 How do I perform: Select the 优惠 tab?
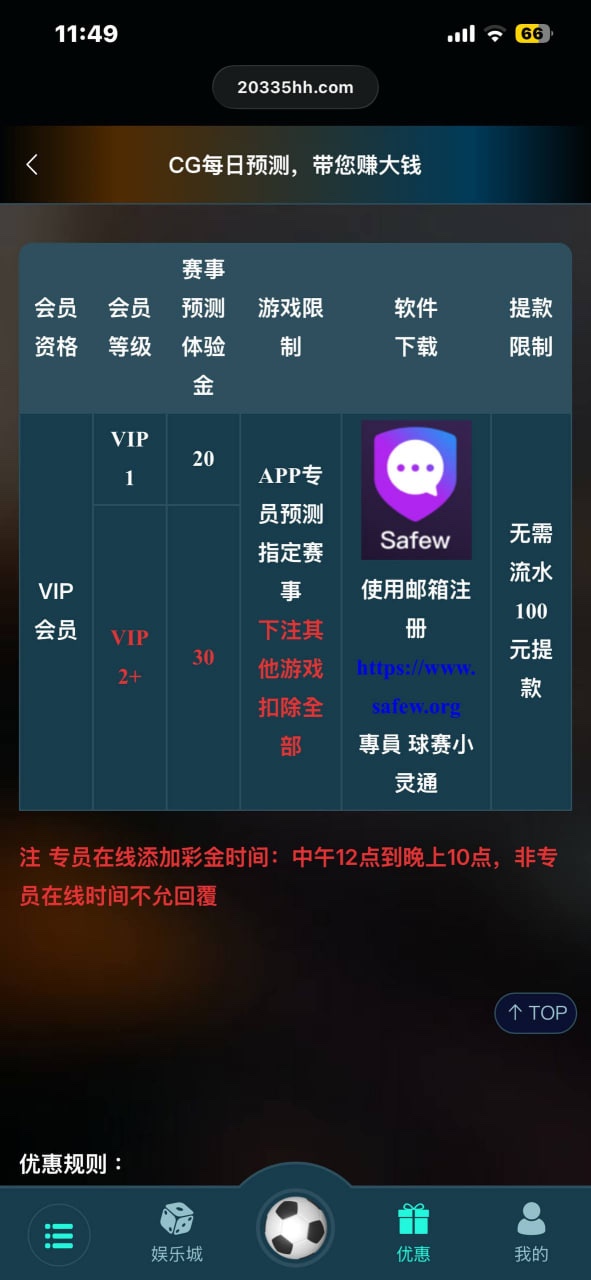click(x=413, y=1232)
